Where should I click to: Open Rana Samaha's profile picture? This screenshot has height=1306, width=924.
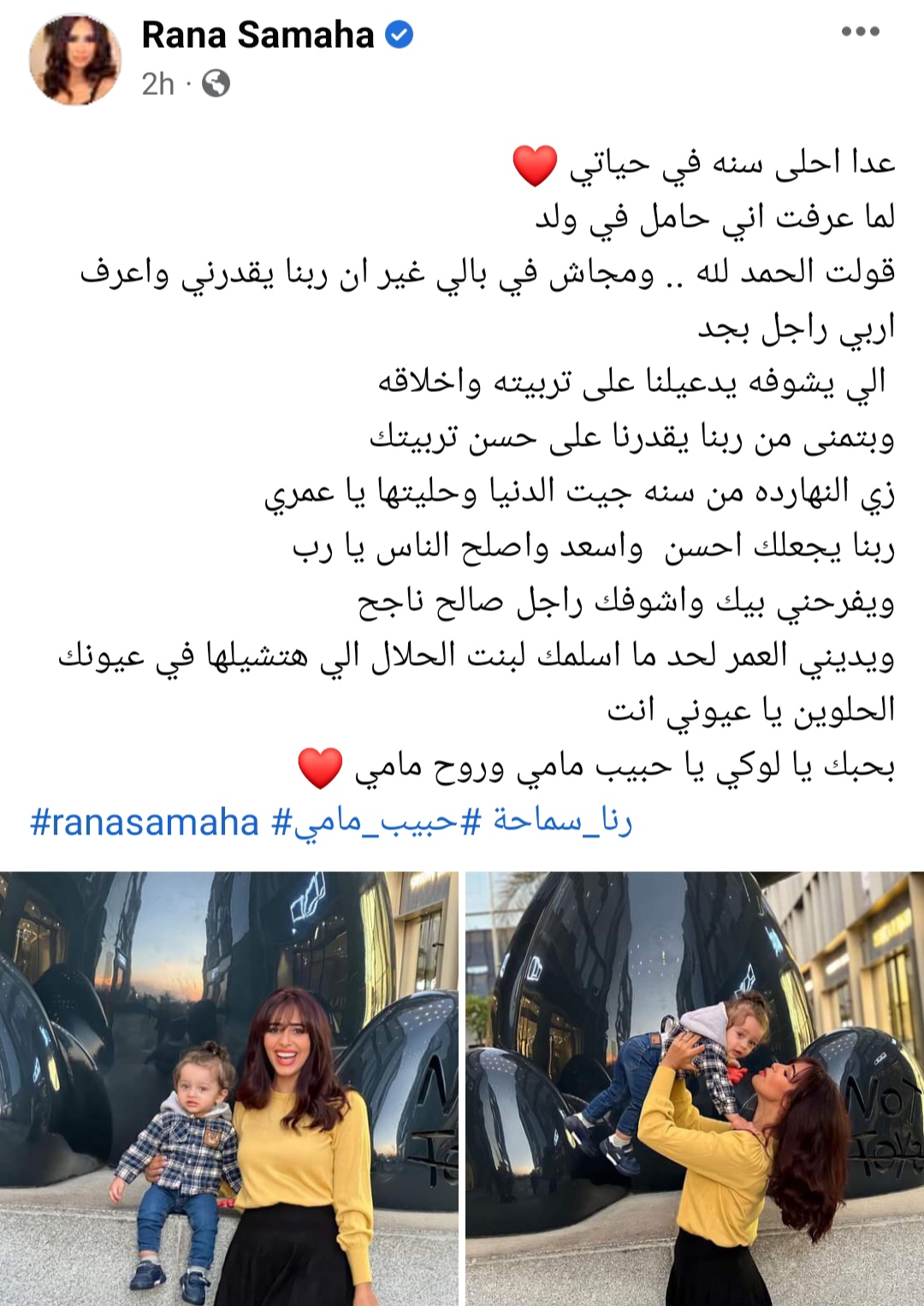pyautogui.click(x=75, y=60)
